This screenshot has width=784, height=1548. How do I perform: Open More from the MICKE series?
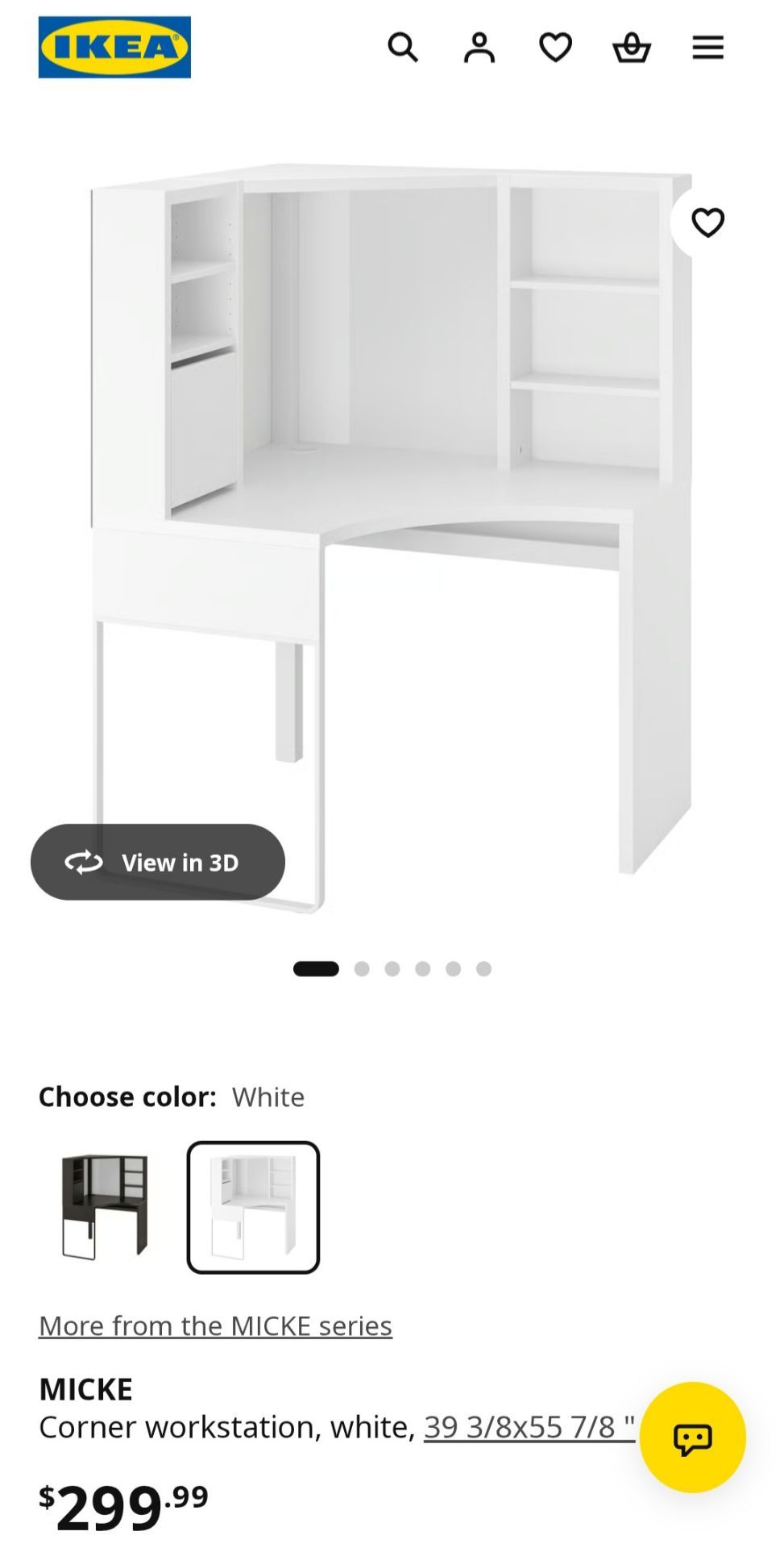click(215, 1325)
